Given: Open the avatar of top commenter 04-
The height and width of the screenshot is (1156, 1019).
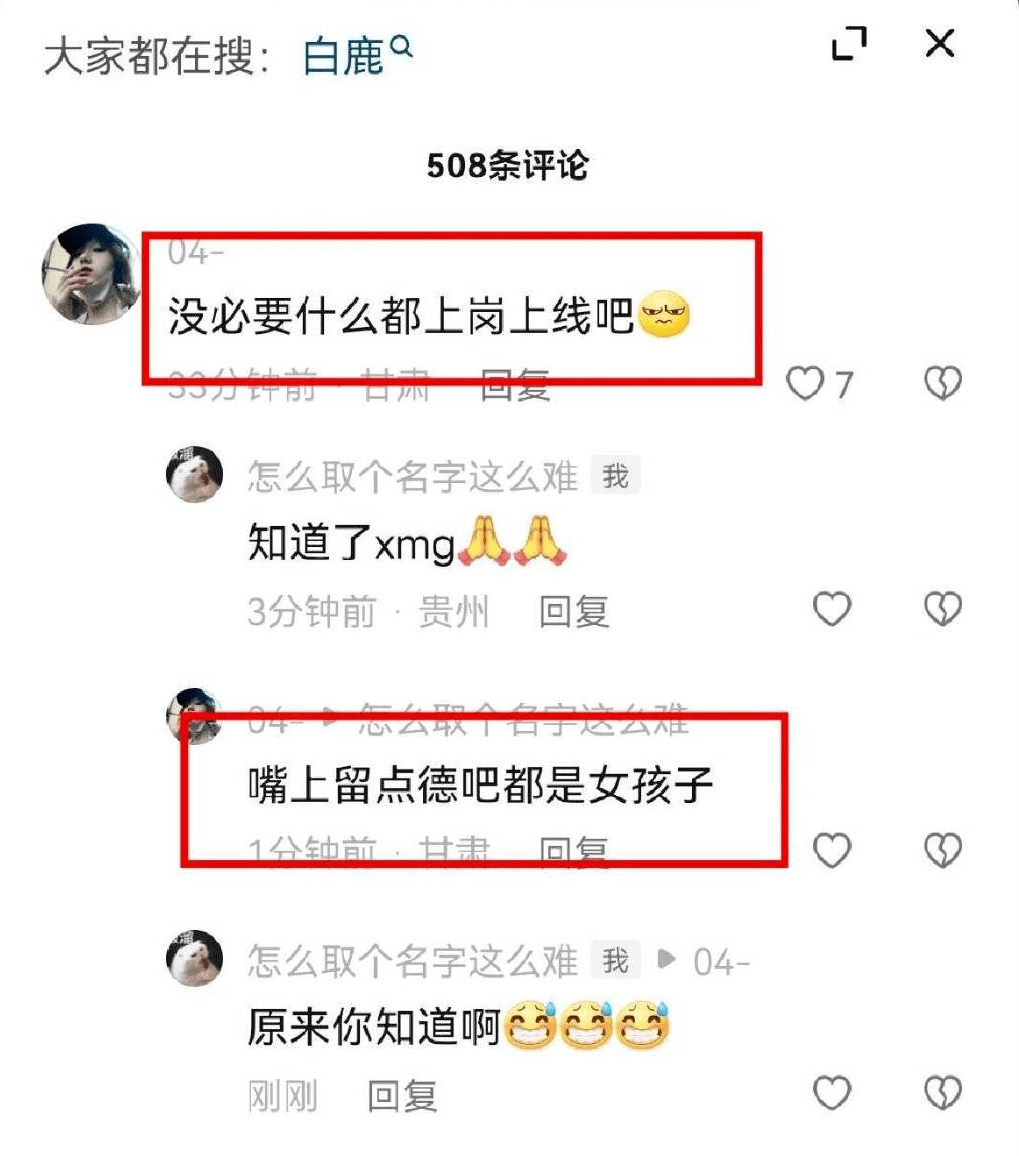Looking at the screenshot, I should (91, 274).
